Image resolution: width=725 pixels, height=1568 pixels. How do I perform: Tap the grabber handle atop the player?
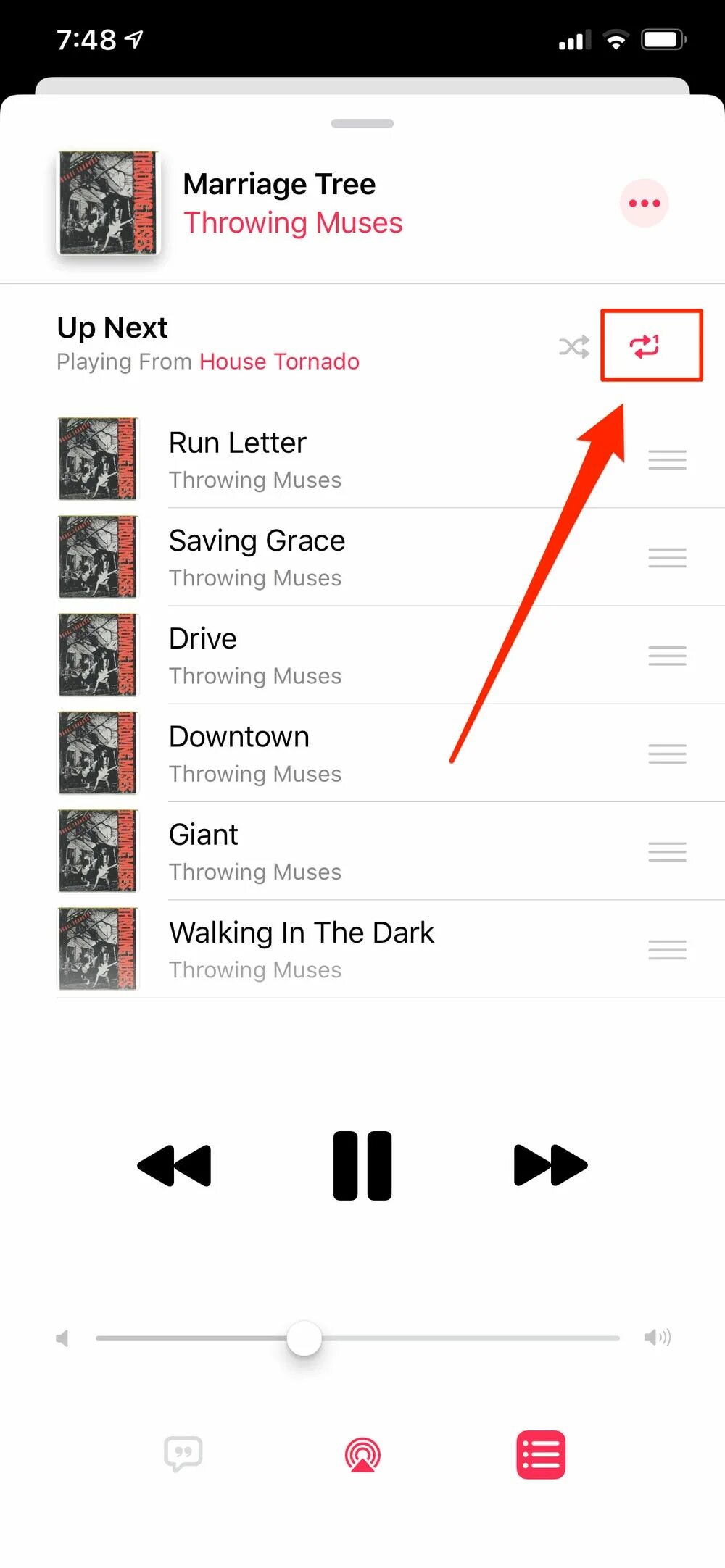click(x=362, y=123)
